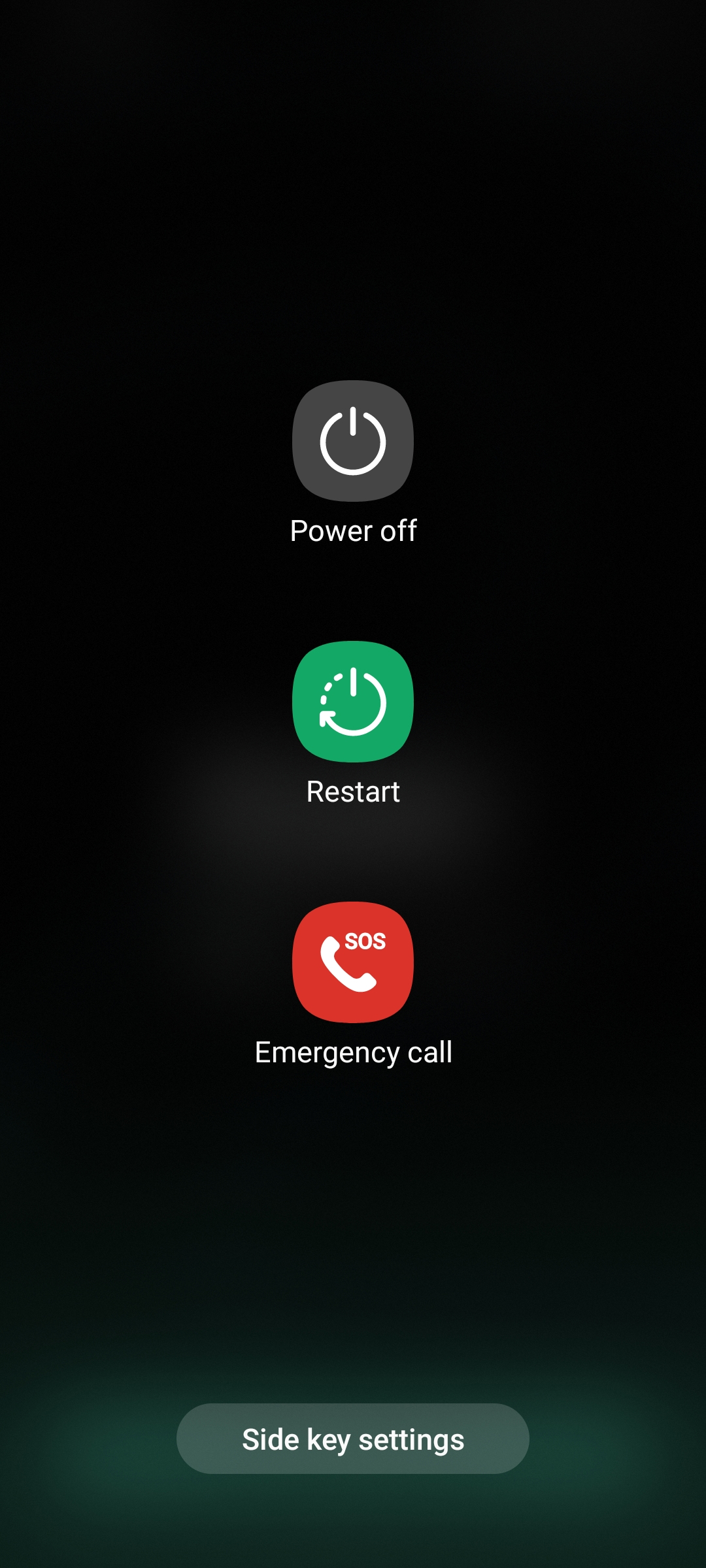Tap the Power off button
Screen dimensions: 706x1568
click(x=353, y=441)
